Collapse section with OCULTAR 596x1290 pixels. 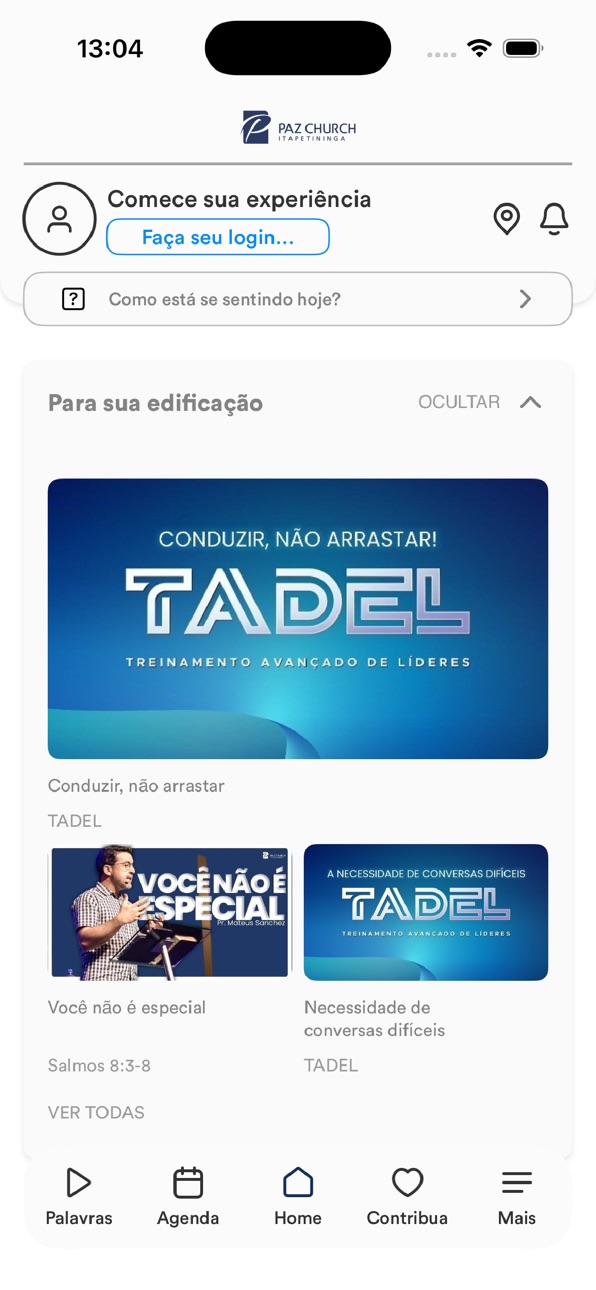[x=480, y=402]
